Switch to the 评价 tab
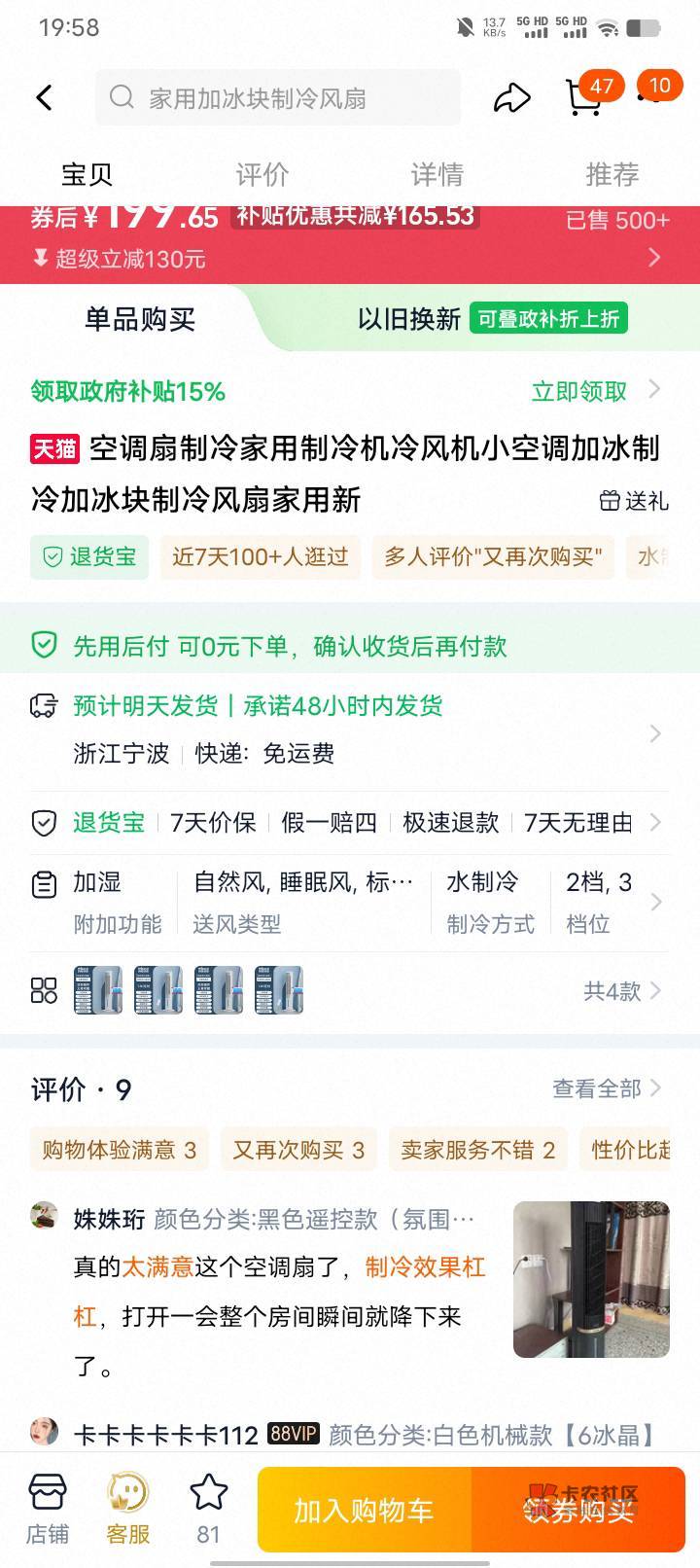The height and width of the screenshot is (1568, 700). [x=262, y=174]
